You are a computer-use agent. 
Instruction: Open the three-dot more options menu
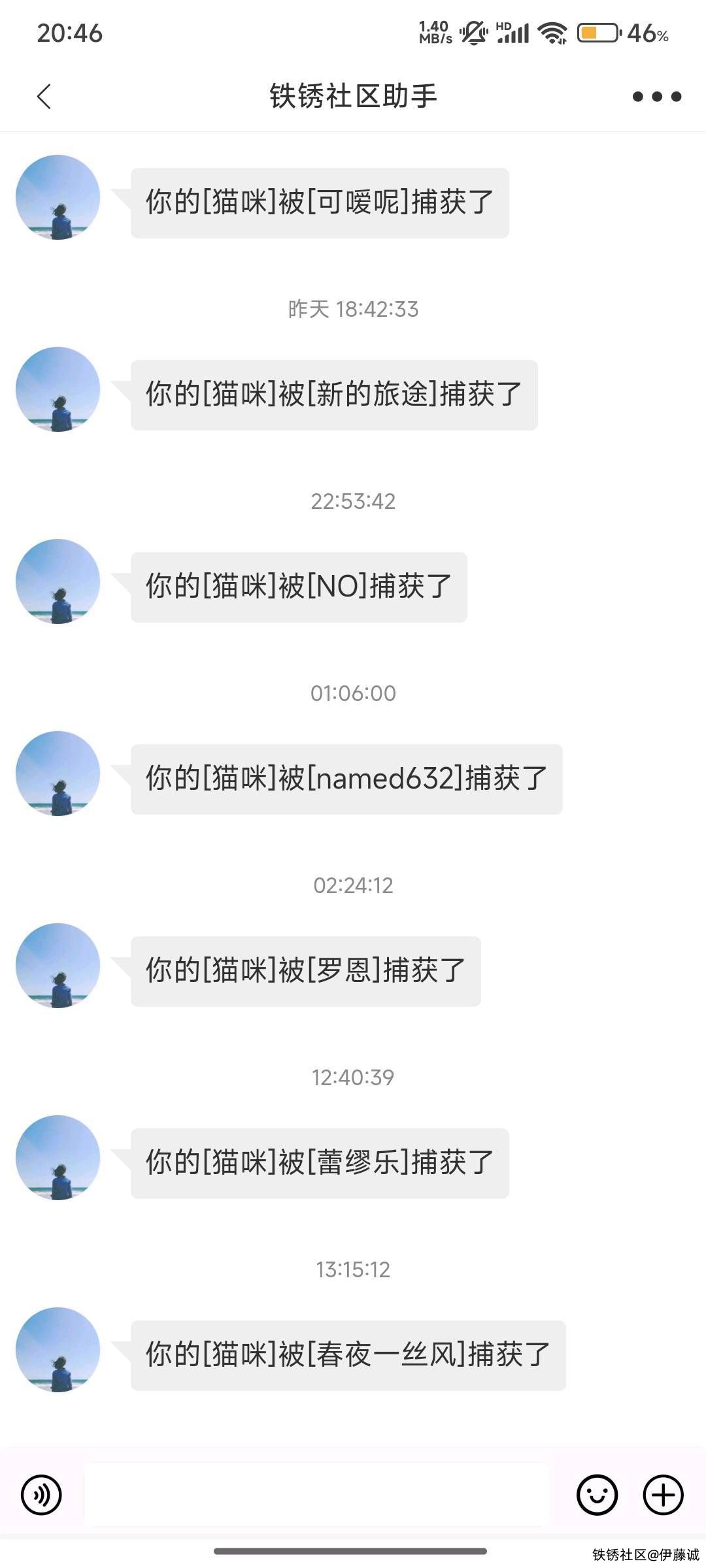click(656, 97)
